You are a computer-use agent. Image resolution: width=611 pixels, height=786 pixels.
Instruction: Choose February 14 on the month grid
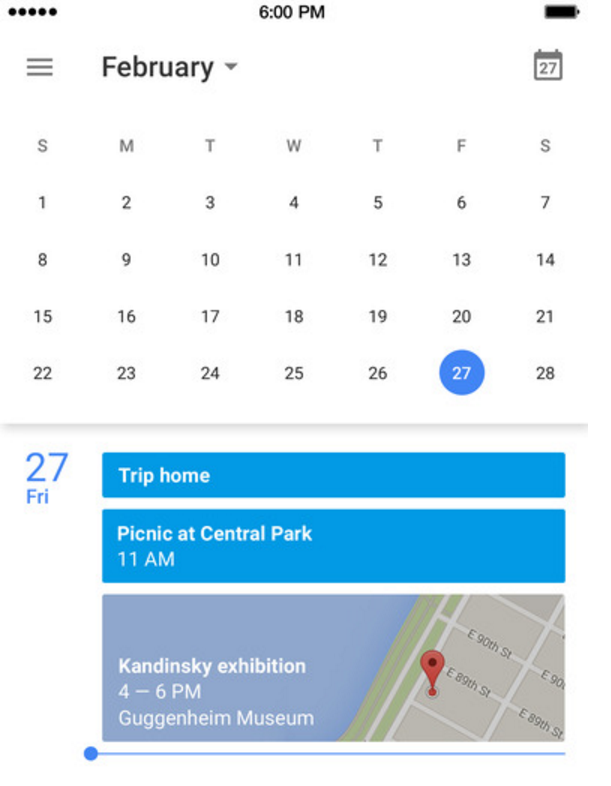coord(545,260)
